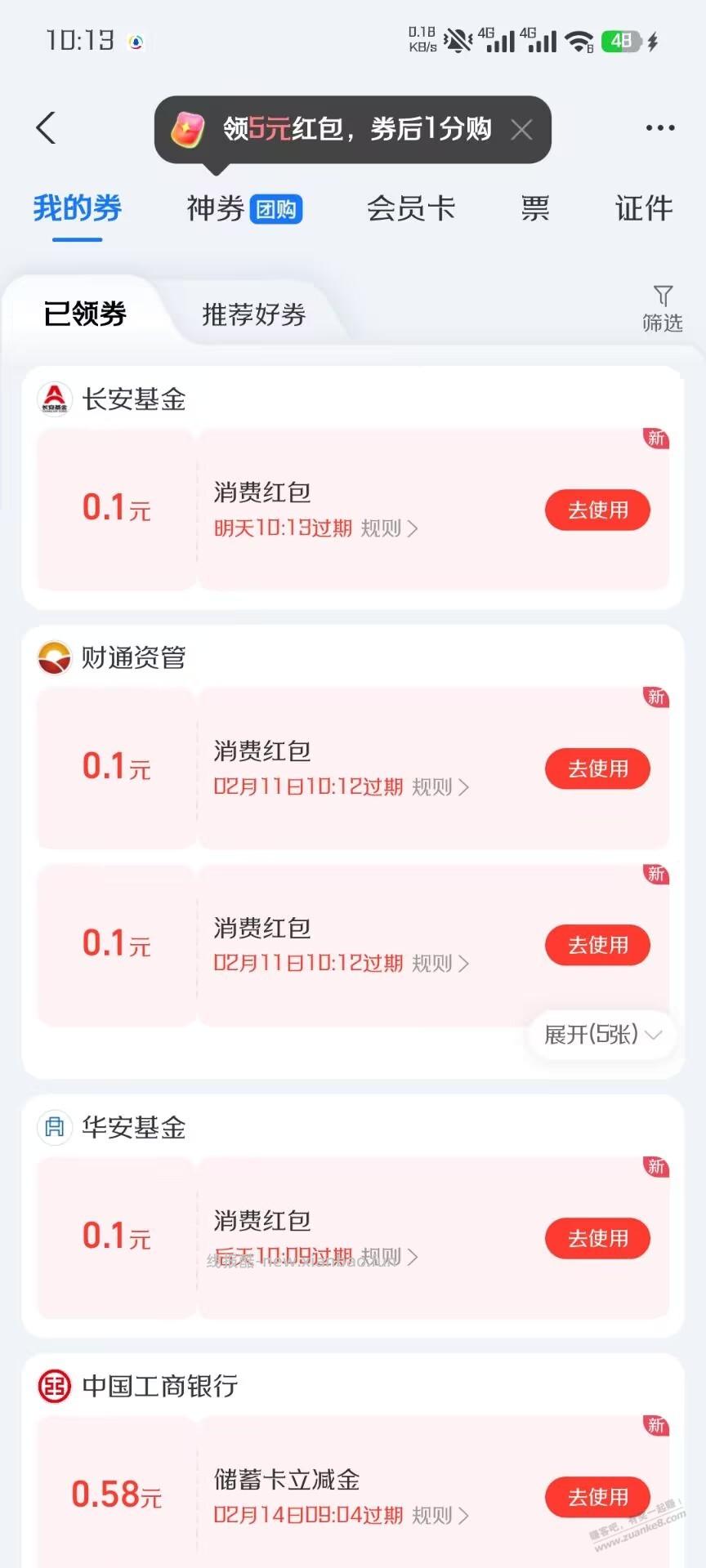706x1568 pixels.
Task: Dismiss the 领5元红包 banner with the X
Action: (522, 130)
